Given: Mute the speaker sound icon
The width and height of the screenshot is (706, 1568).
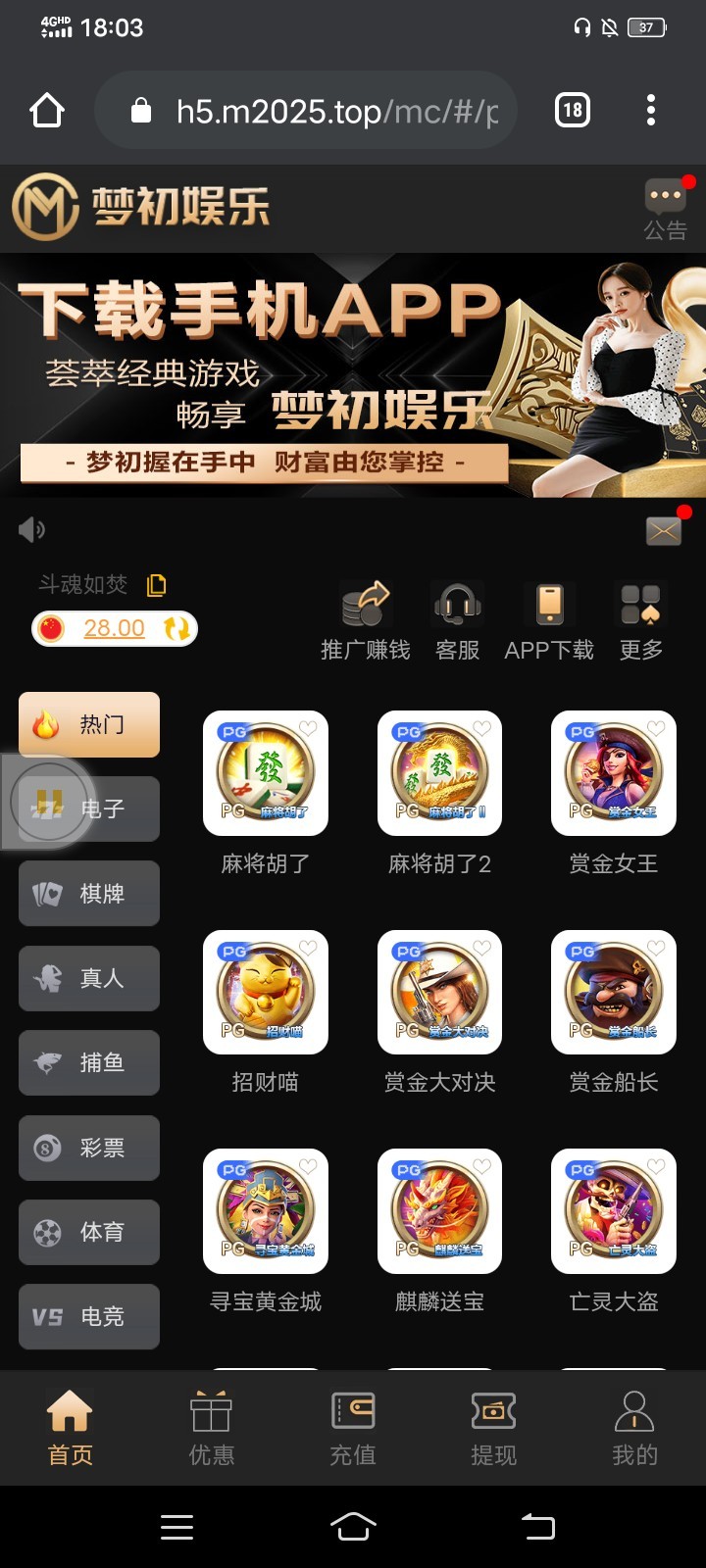Looking at the screenshot, I should coord(31,530).
